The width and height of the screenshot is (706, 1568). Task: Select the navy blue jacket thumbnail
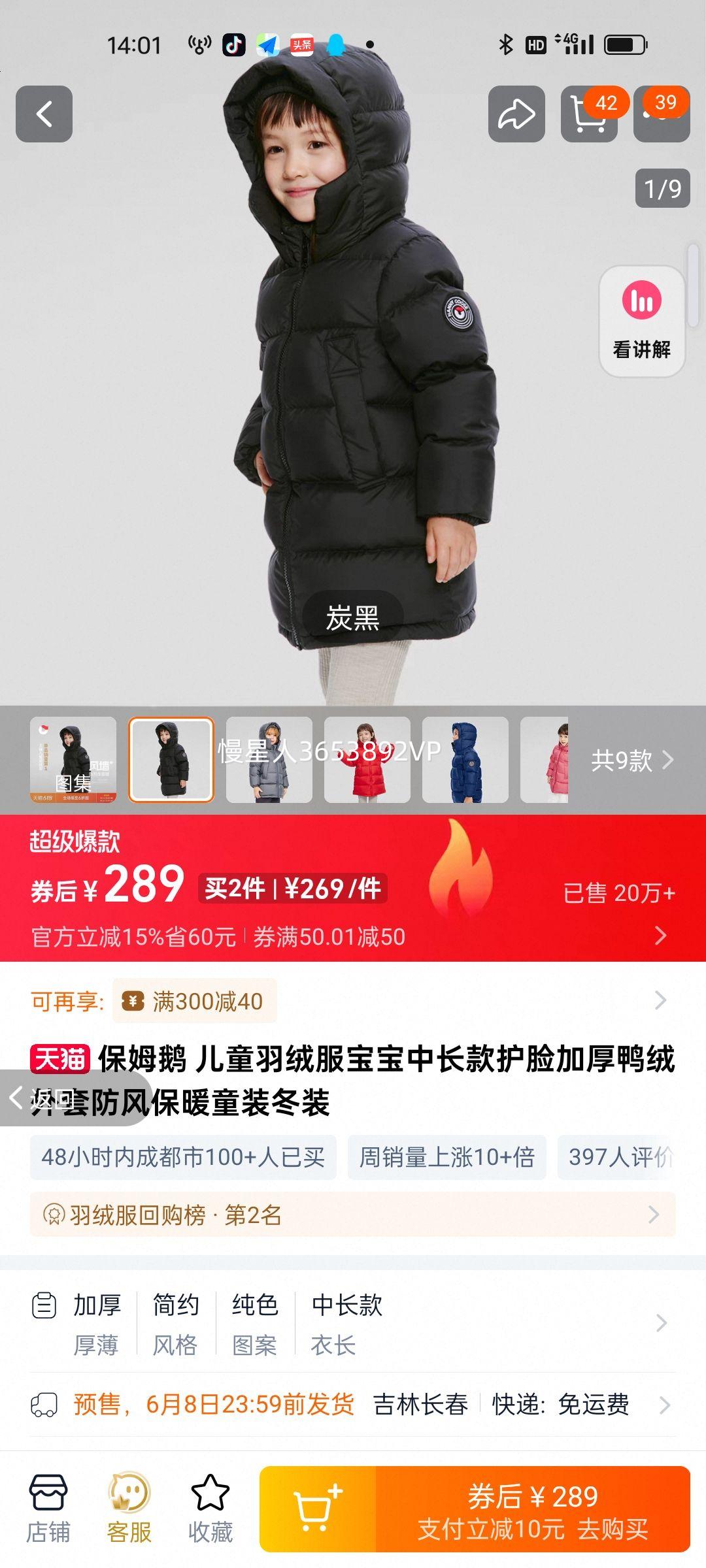[x=465, y=760]
